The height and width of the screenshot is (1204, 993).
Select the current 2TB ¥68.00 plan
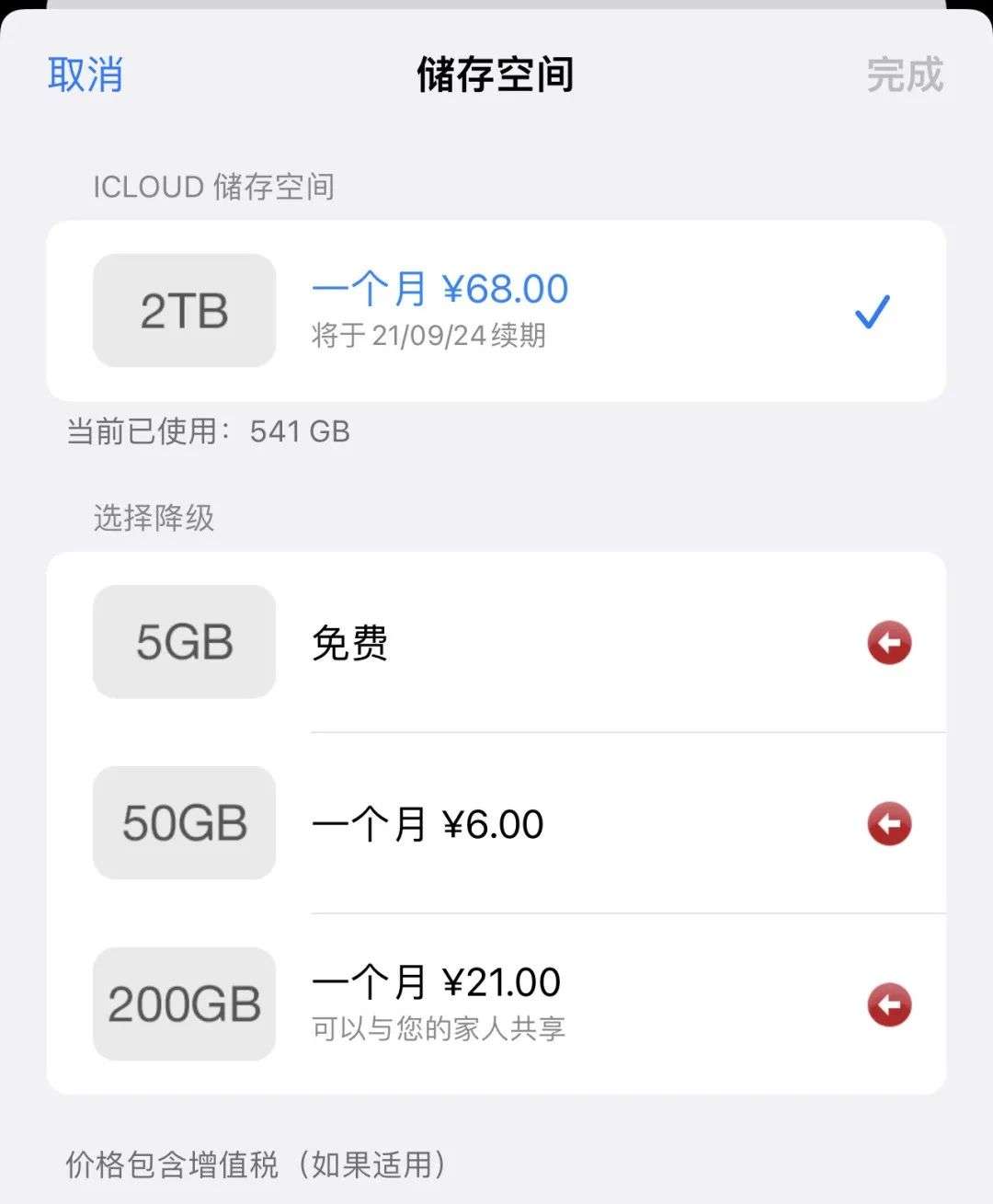[x=496, y=311]
